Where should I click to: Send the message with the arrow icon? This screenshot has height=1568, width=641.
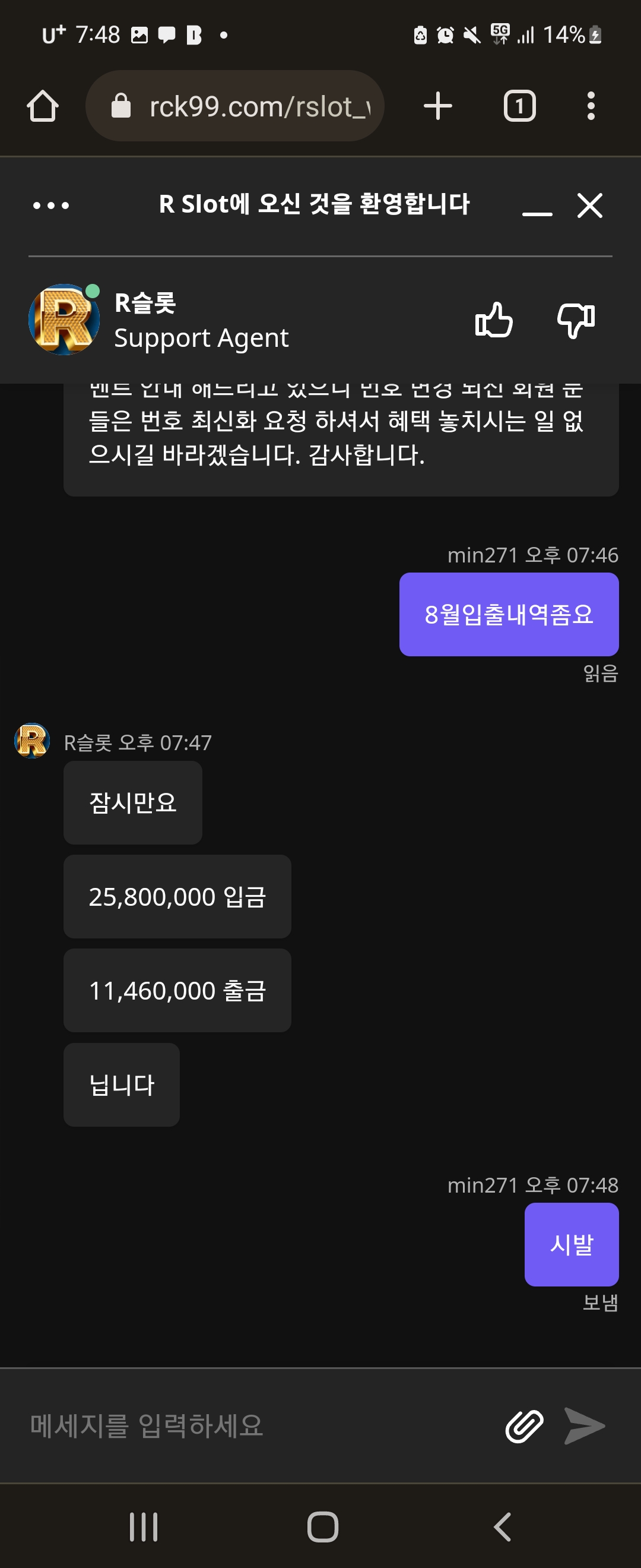[x=584, y=1425]
